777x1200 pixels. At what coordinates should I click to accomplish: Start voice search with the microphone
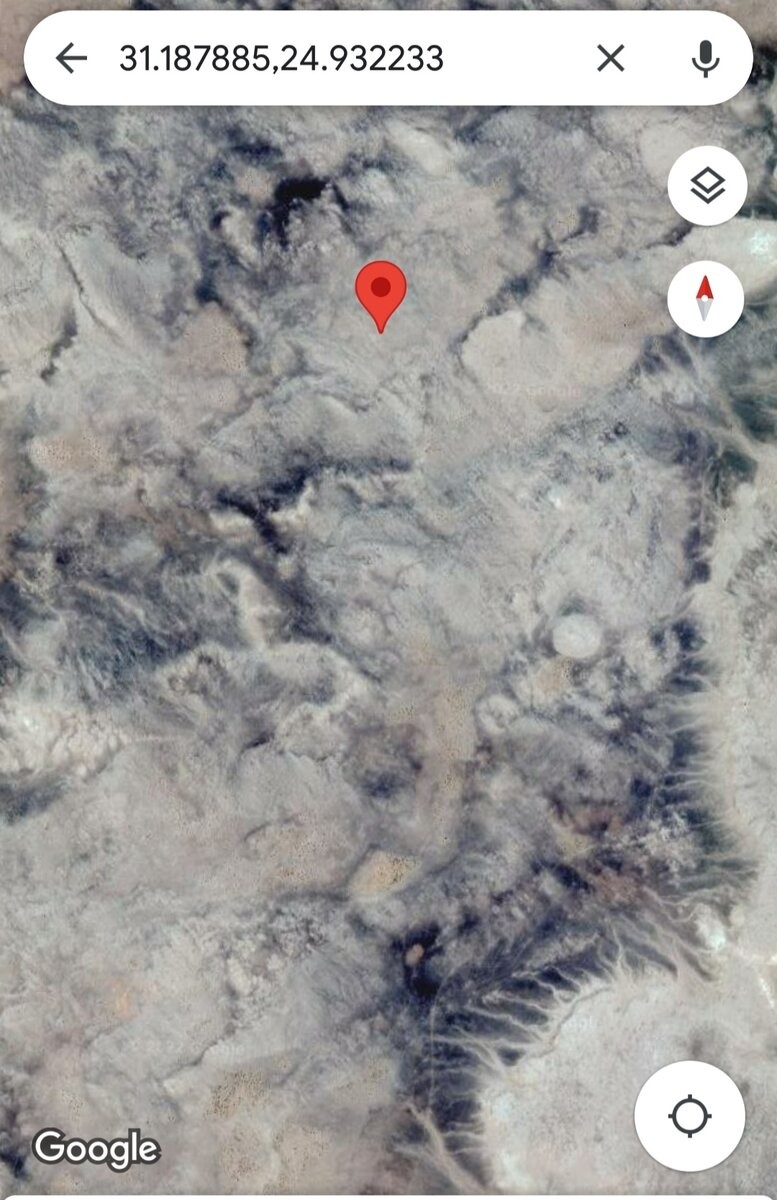tap(705, 59)
